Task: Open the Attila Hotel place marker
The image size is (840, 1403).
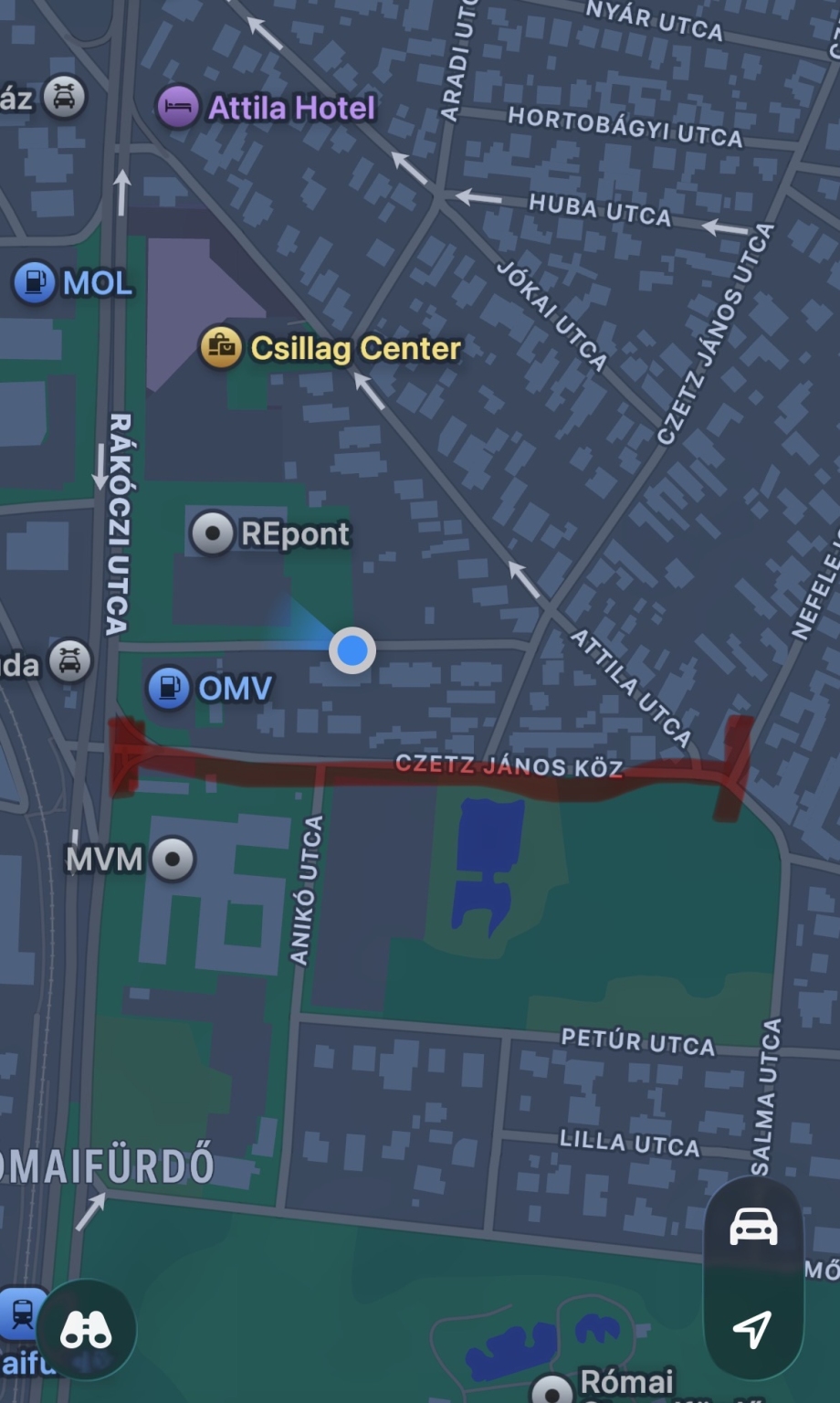Action: point(177,108)
